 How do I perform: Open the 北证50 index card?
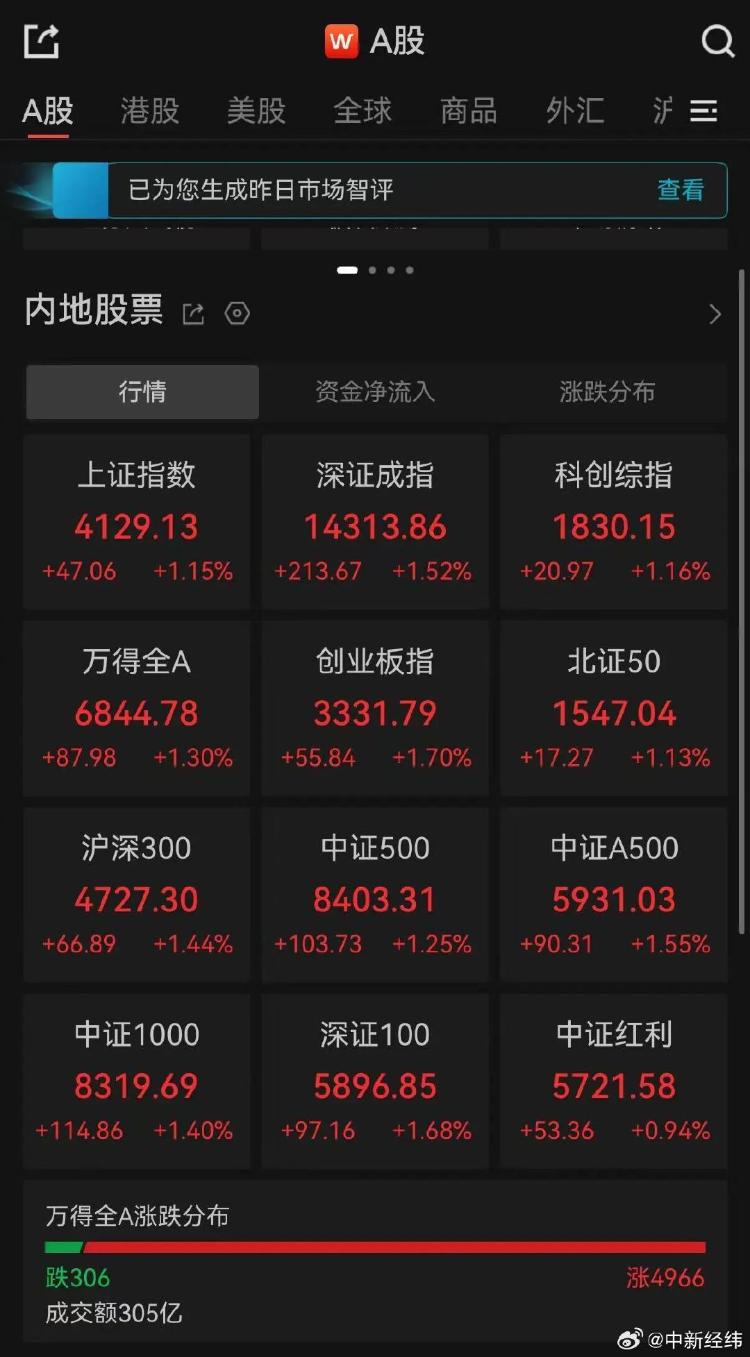coord(614,708)
